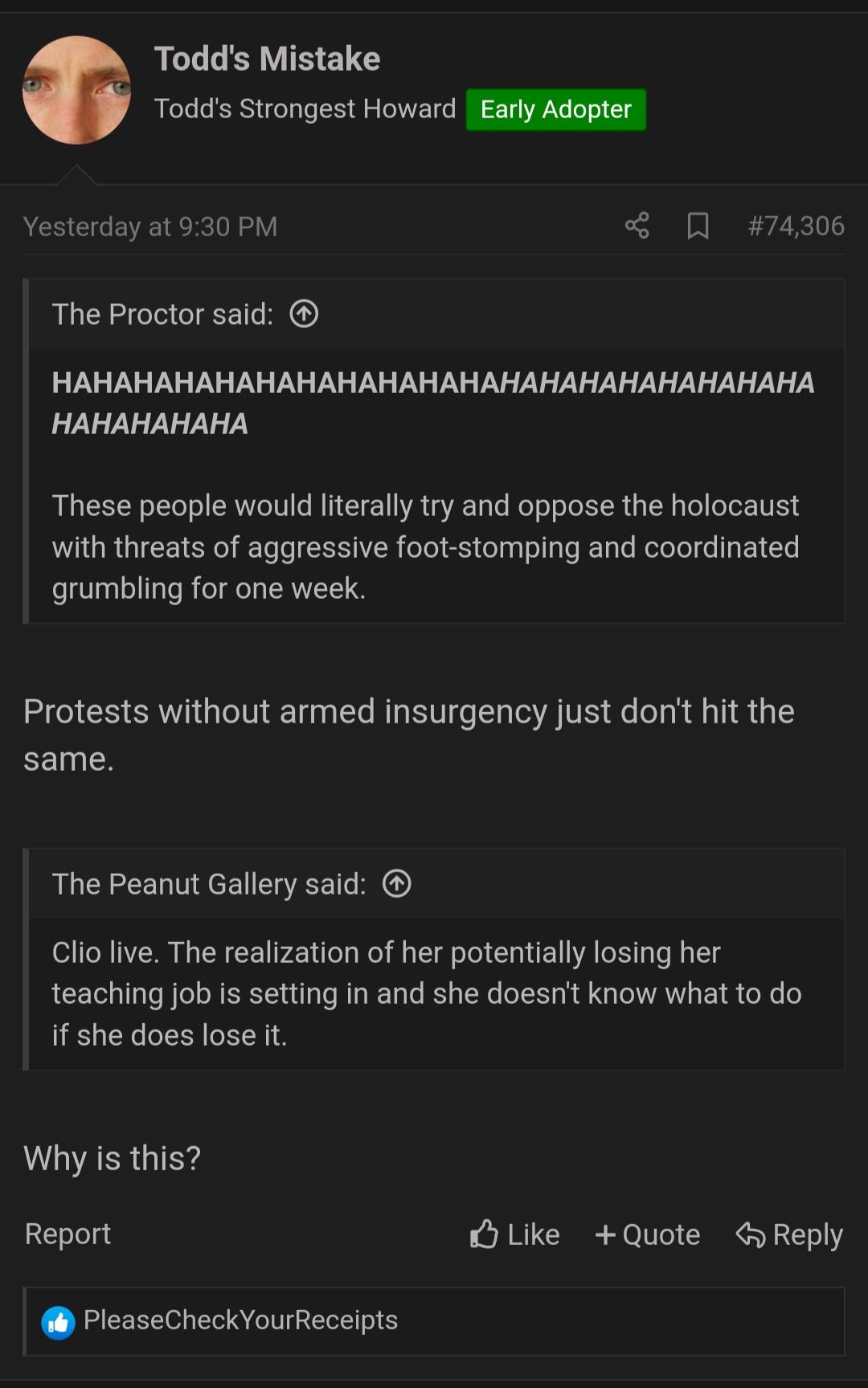Open PleaseCheckYourReceipts in reactions list
Image resolution: width=868 pixels, height=1388 pixels.
[240, 1320]
